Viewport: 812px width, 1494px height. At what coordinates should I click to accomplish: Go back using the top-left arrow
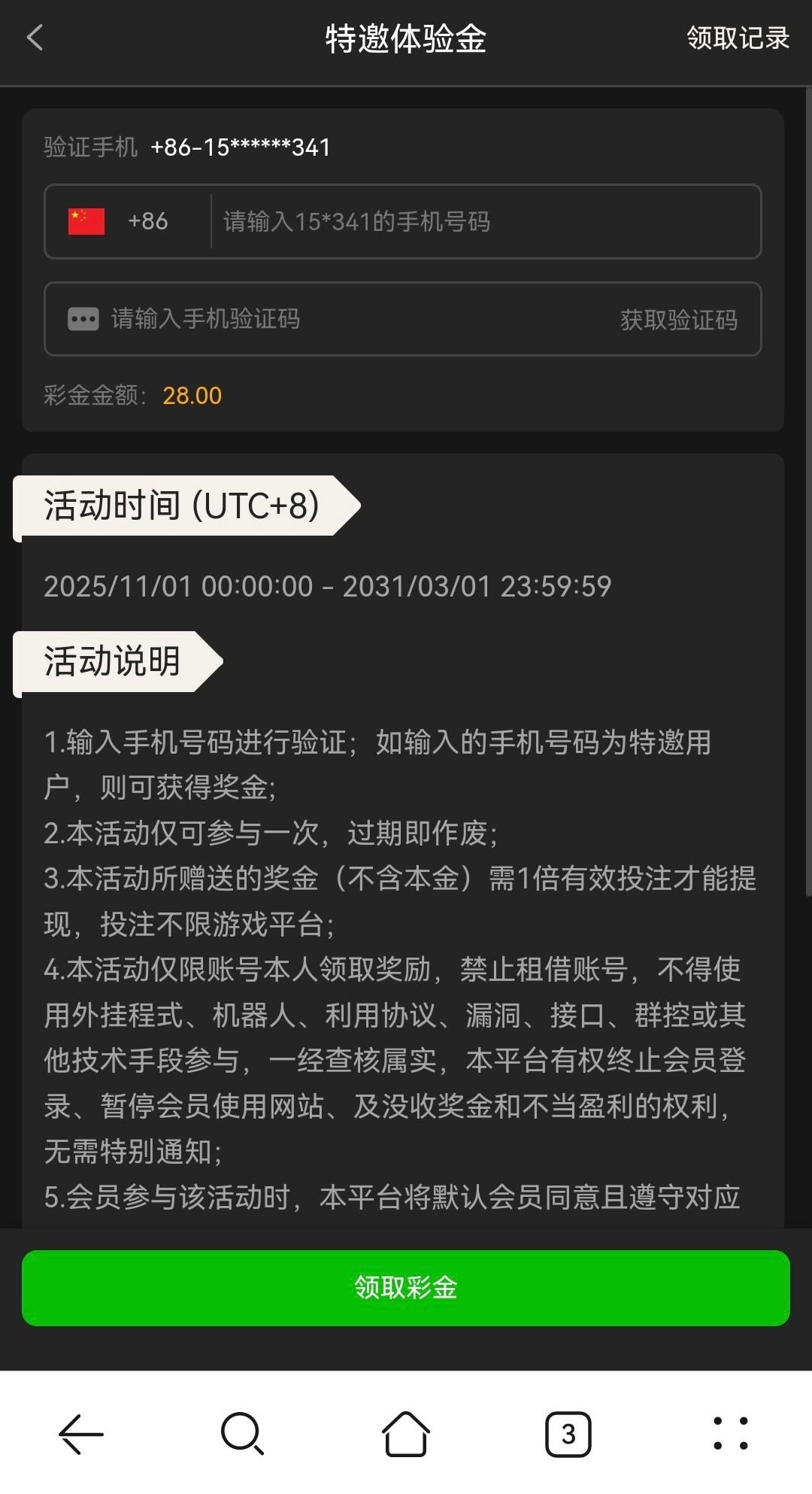[x=35, y=38]
